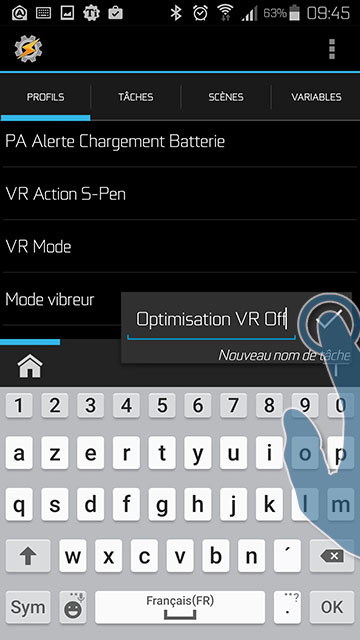Hit the backspace key on the keyboard
Viewport: 360px width, 640px height.
pyautogui.click(x=333, y=556)
